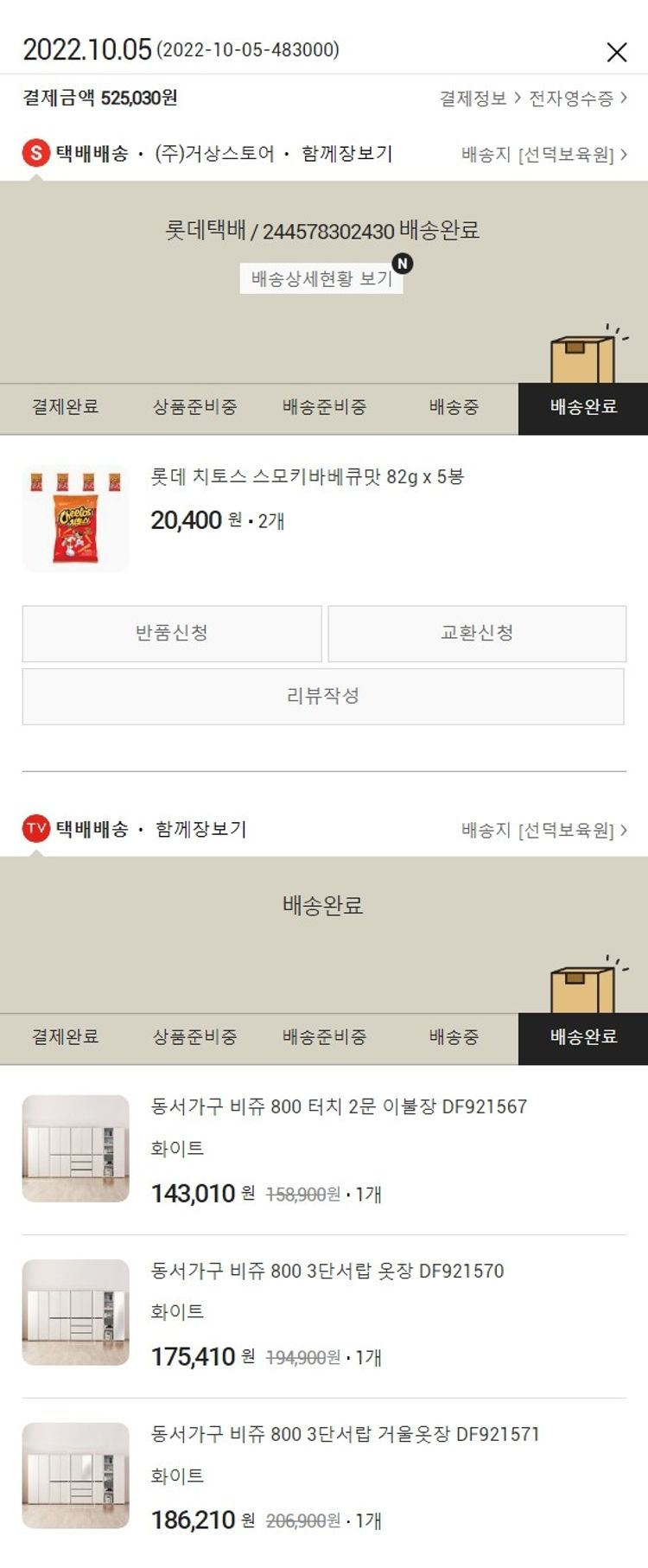Open 배송지 for the TV 택배배송 shipment
Viewport: 648px width, 1568px height.
543,831
